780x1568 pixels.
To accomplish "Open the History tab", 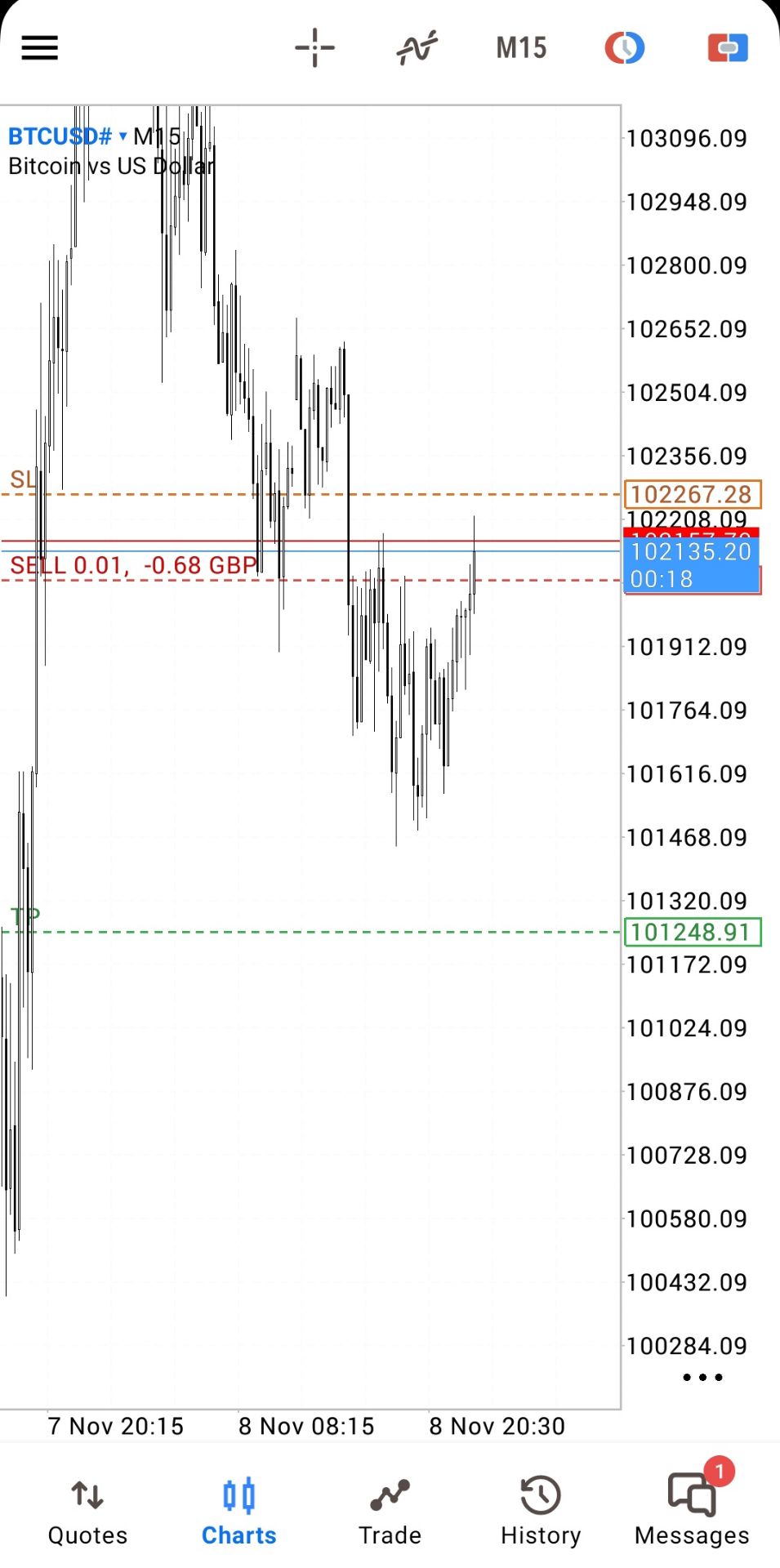I will (x=541, y=1511).
